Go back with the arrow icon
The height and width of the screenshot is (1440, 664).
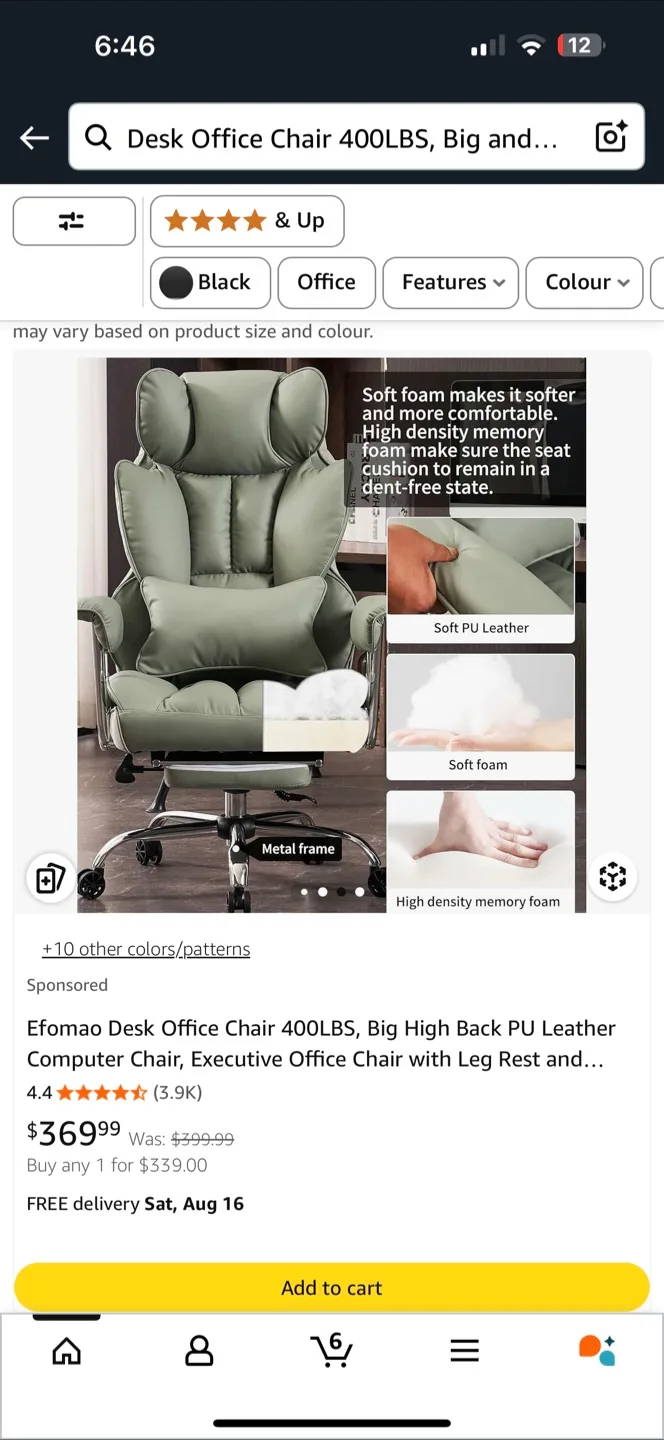click(35, 138)
